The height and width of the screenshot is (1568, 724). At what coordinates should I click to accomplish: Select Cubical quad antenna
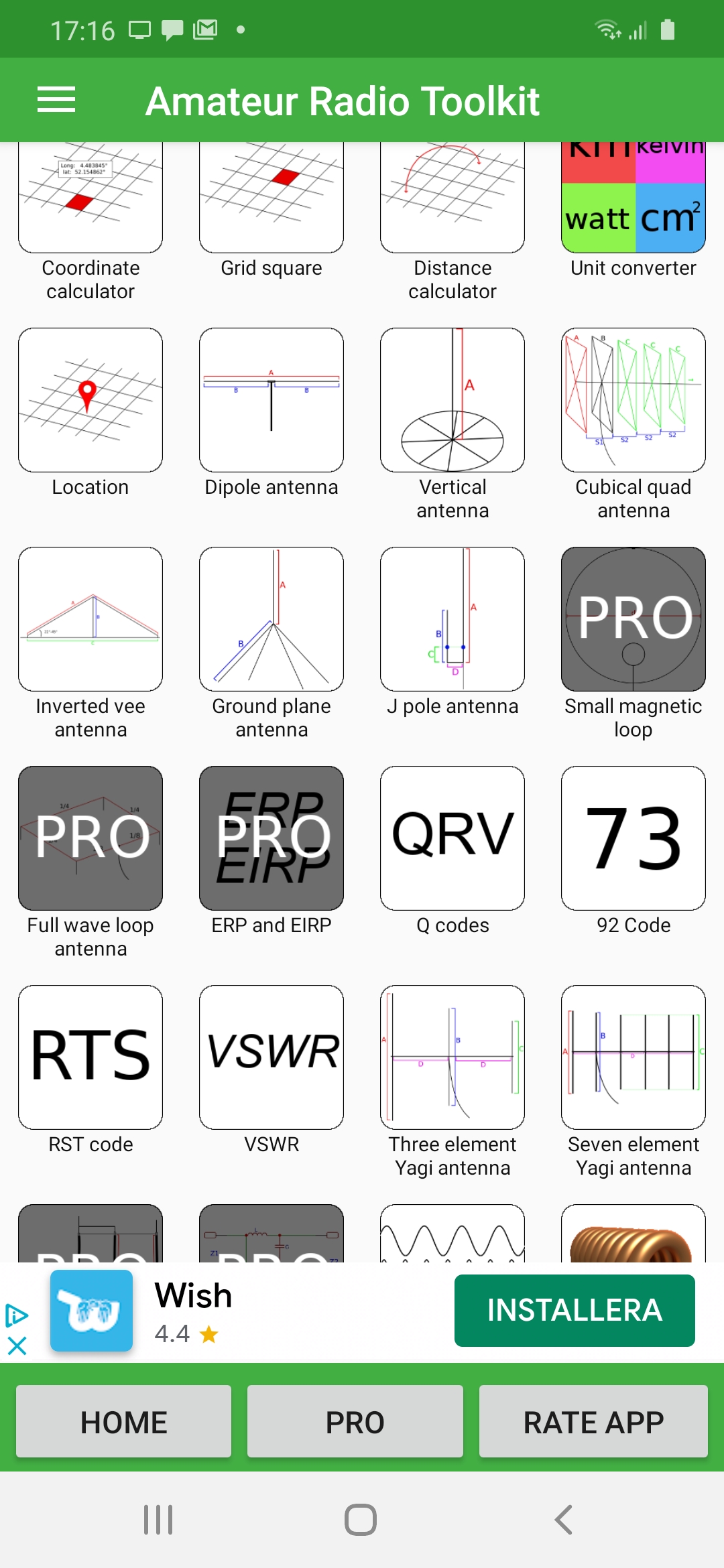pos(633,400)
